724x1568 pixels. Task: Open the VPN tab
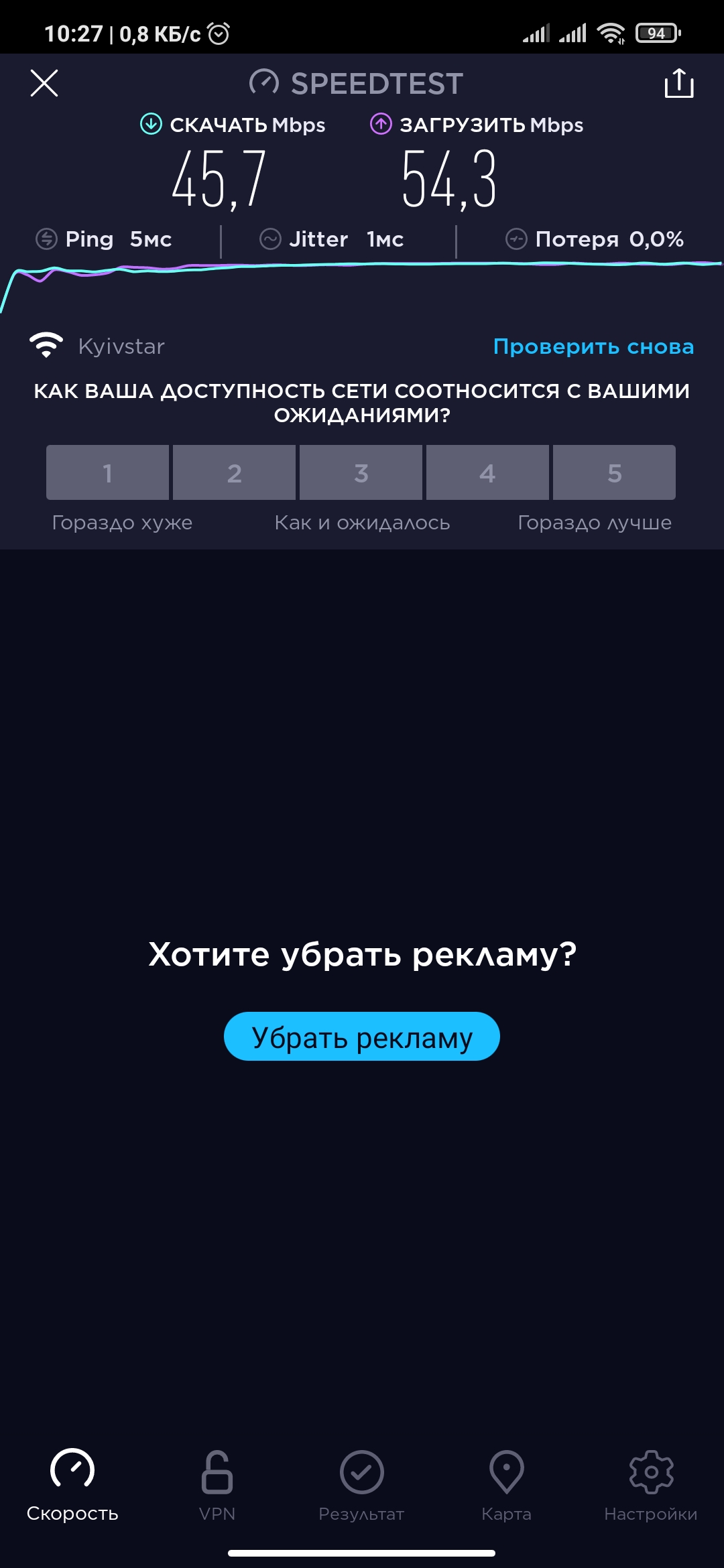tap(217, 1485)
